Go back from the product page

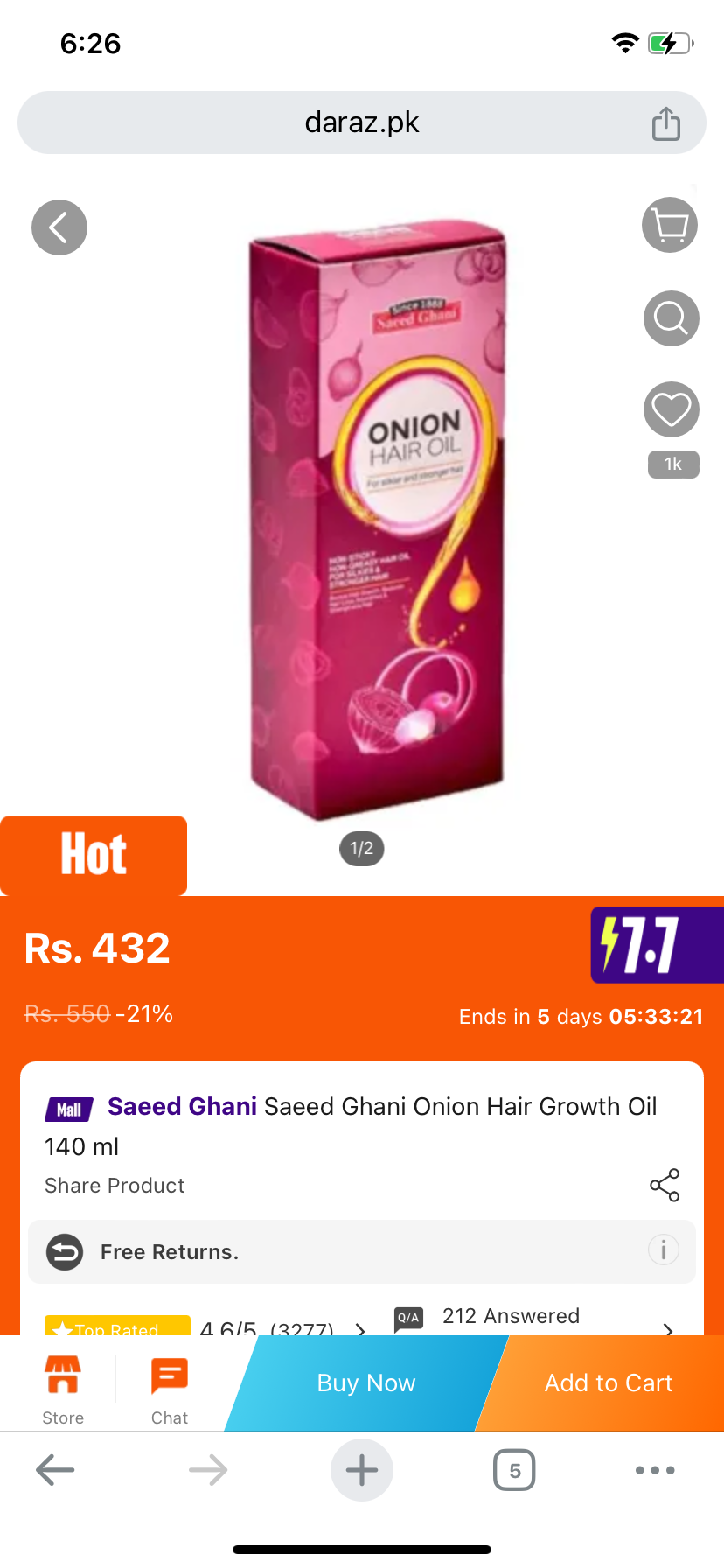point(59,227)
